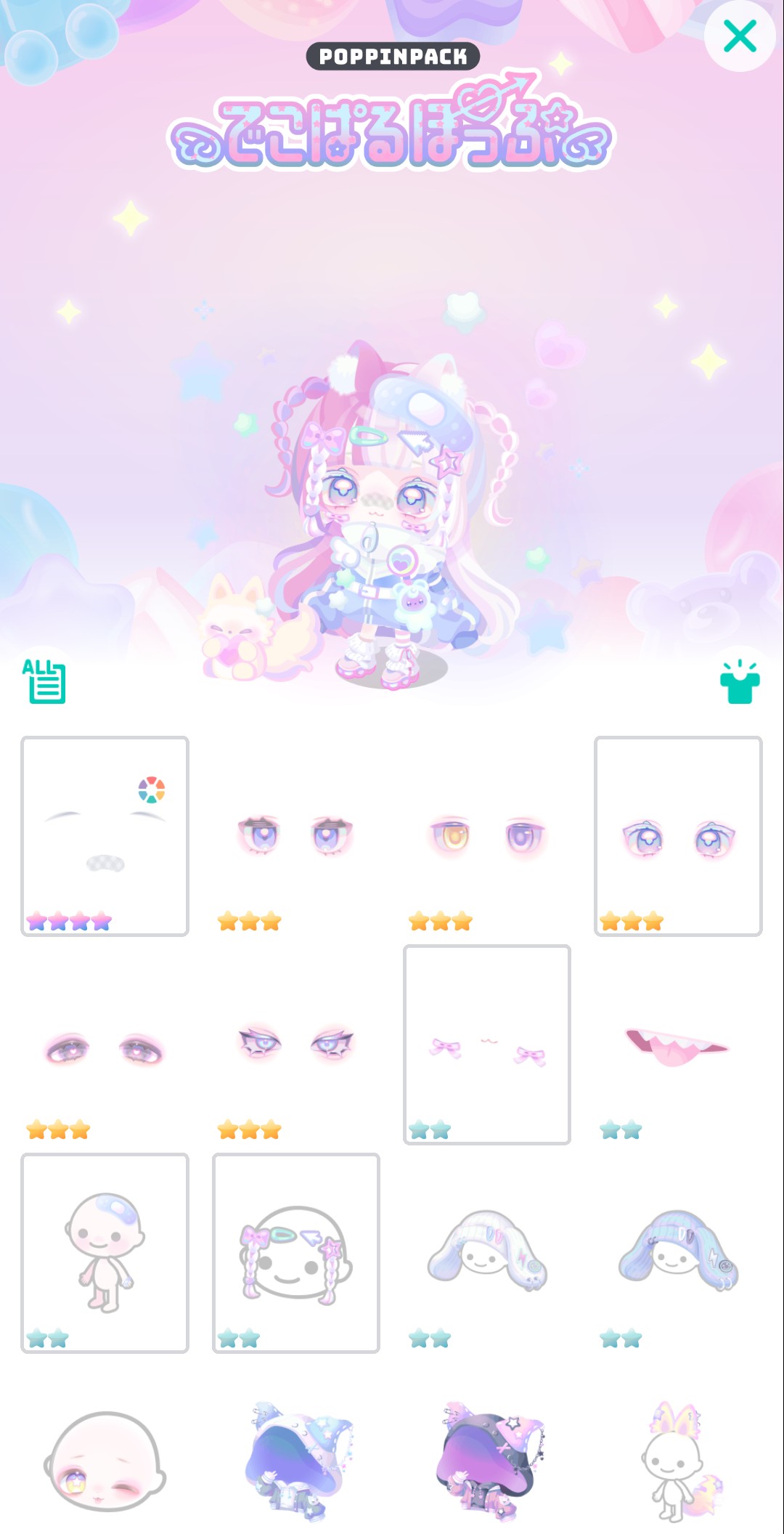Screen dimensions: 784x1534
Task: Select the blue cat-ear hoodie outfit
Action: point(295,1461)
